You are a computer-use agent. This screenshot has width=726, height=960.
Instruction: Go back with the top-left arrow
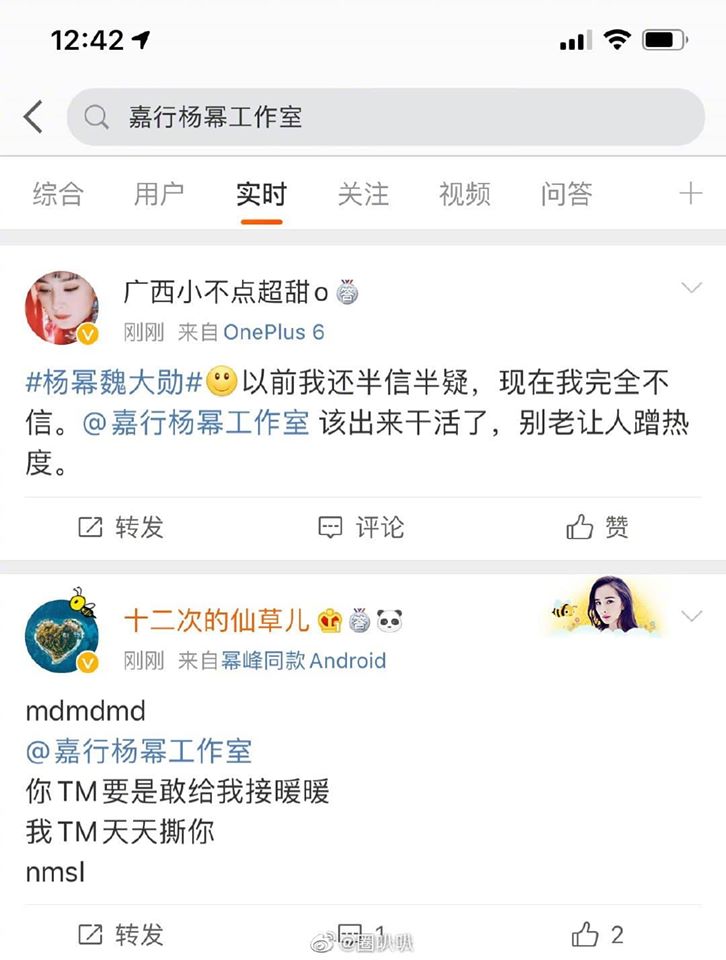[x=34, y=117]
